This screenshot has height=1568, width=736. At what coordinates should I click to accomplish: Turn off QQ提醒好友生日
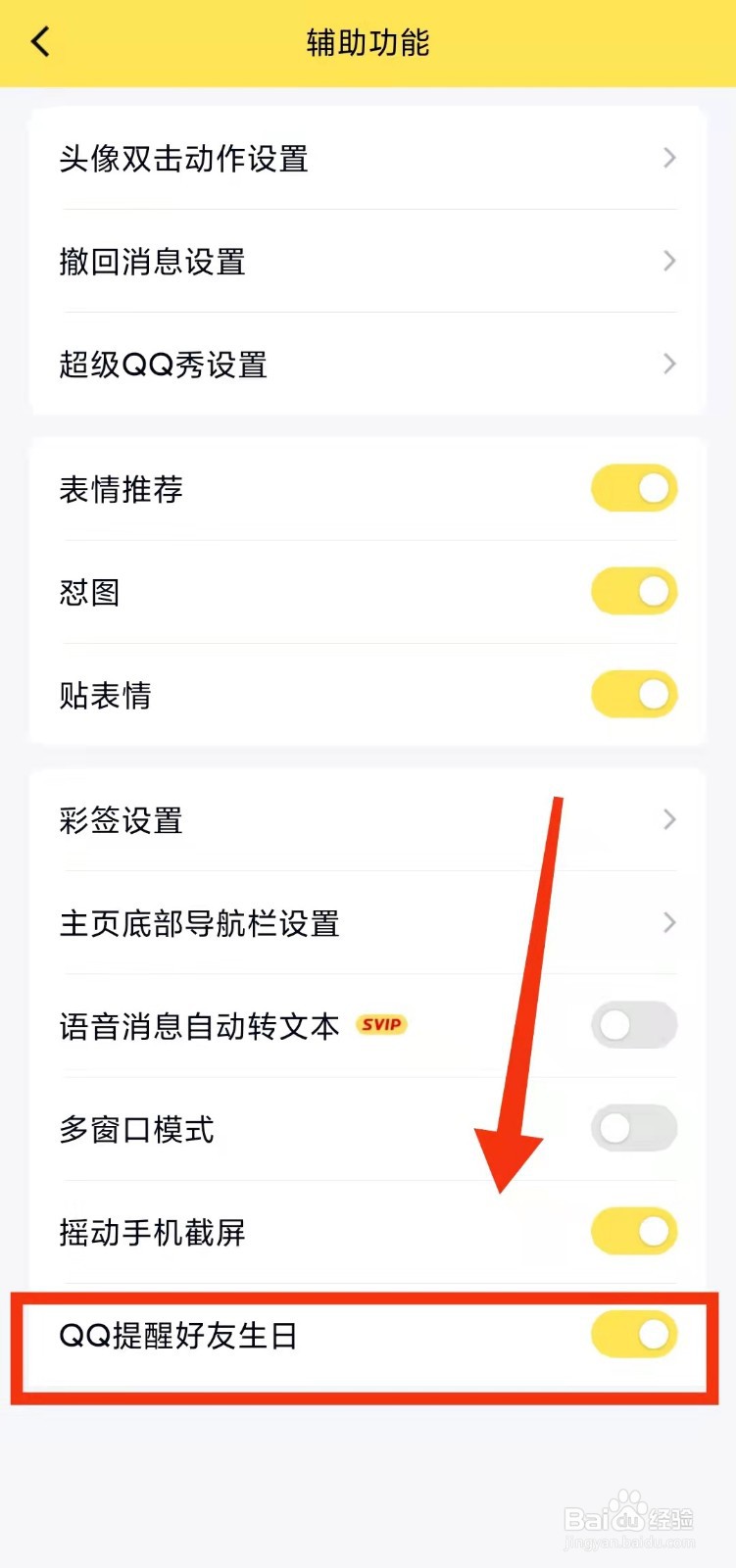[633, 1335]
